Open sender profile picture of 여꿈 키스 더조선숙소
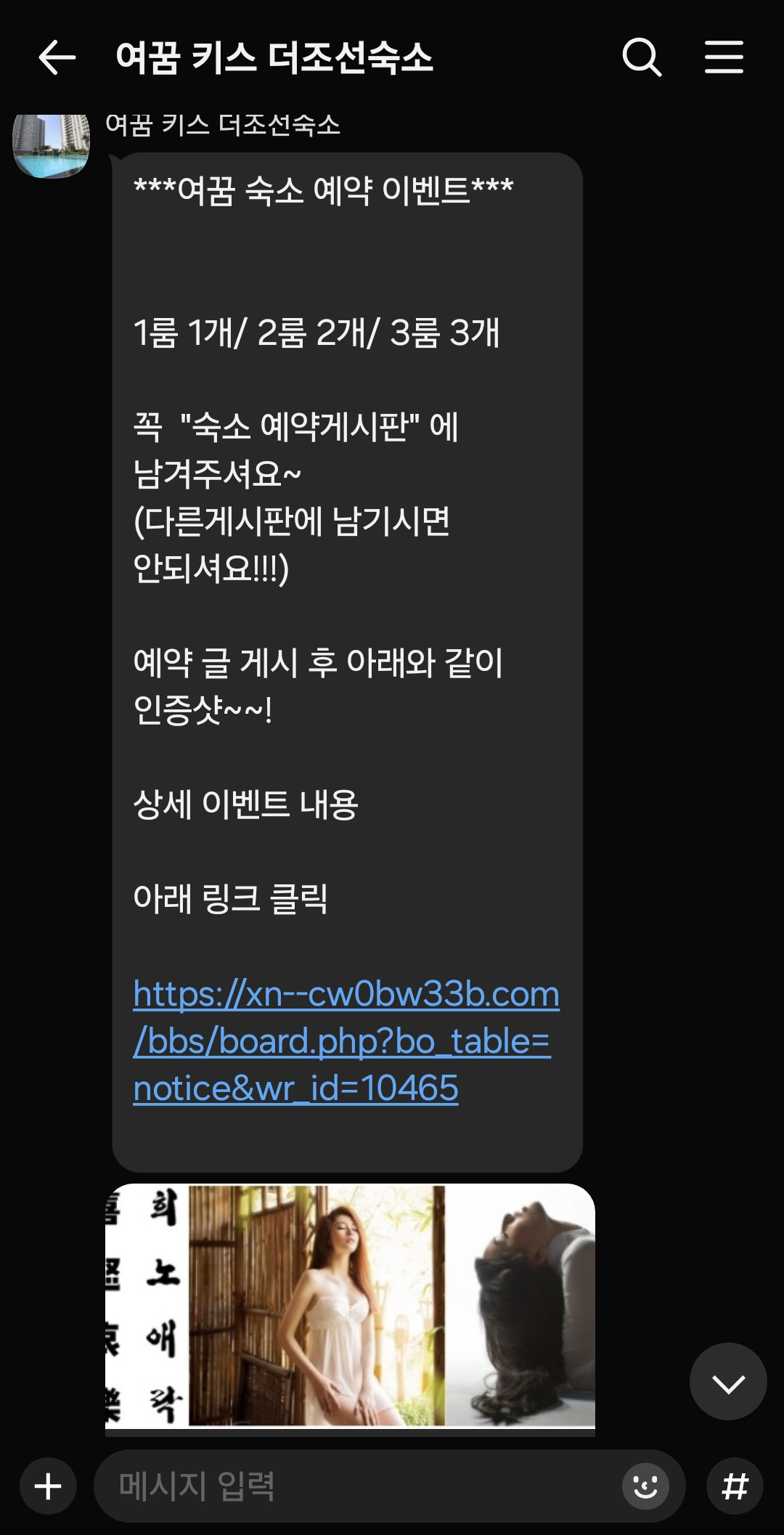784x1535 pixels. click(51, 144)
